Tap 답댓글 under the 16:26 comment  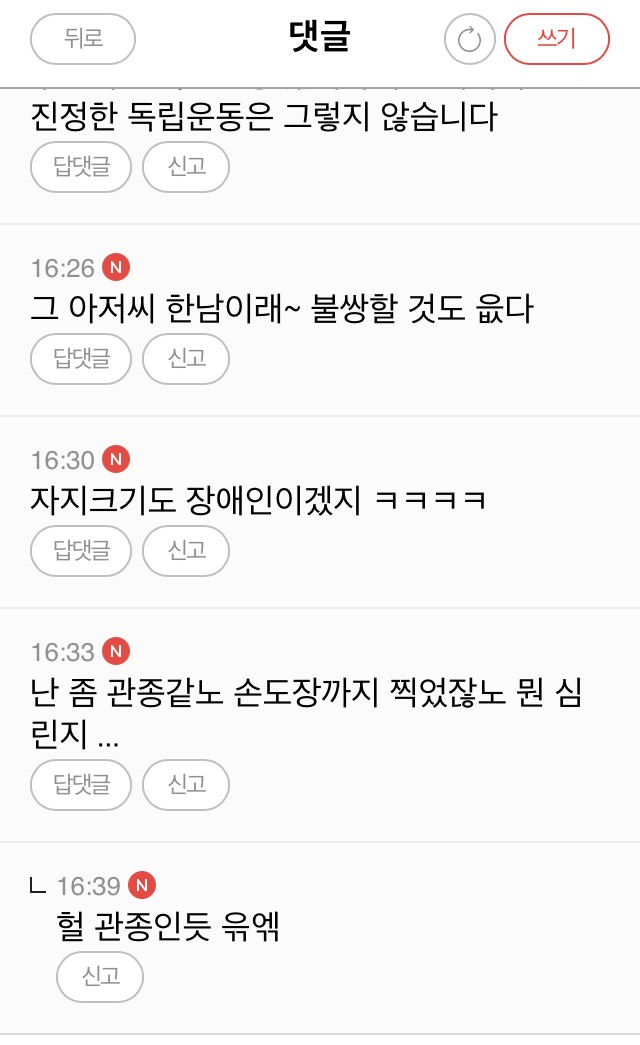tap(81, 359)
